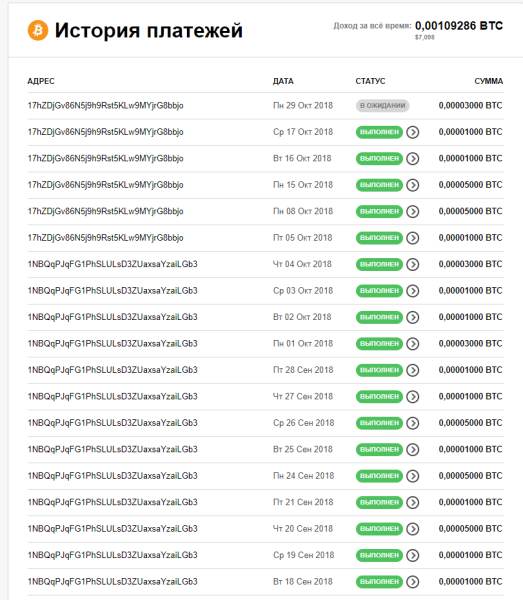Tap the arrow icon for 28 Сен 2018
Image resolution: width=523 pixels, height=600 pixels.
[412, 370]
